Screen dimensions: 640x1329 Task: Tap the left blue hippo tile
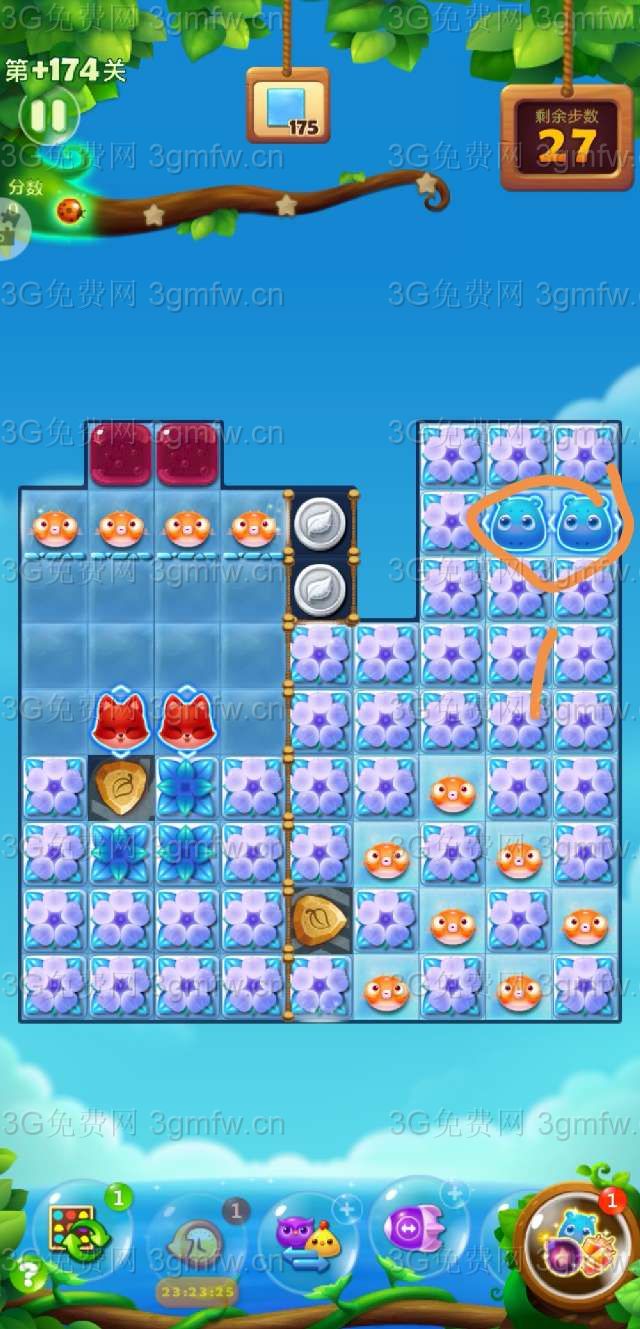(517, 523)
